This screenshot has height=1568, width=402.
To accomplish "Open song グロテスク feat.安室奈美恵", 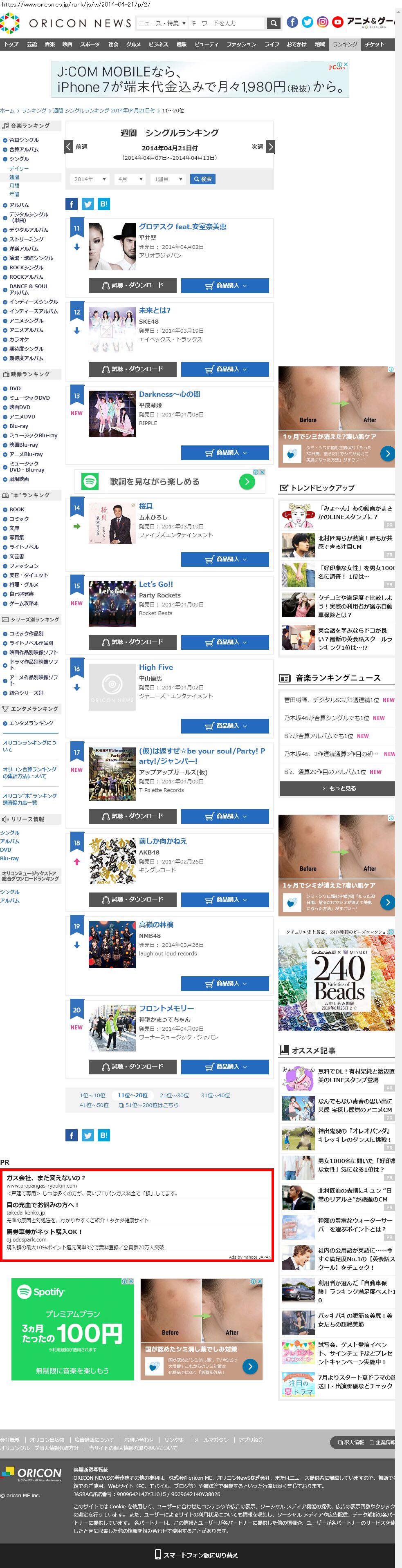I will click(182, 226).
